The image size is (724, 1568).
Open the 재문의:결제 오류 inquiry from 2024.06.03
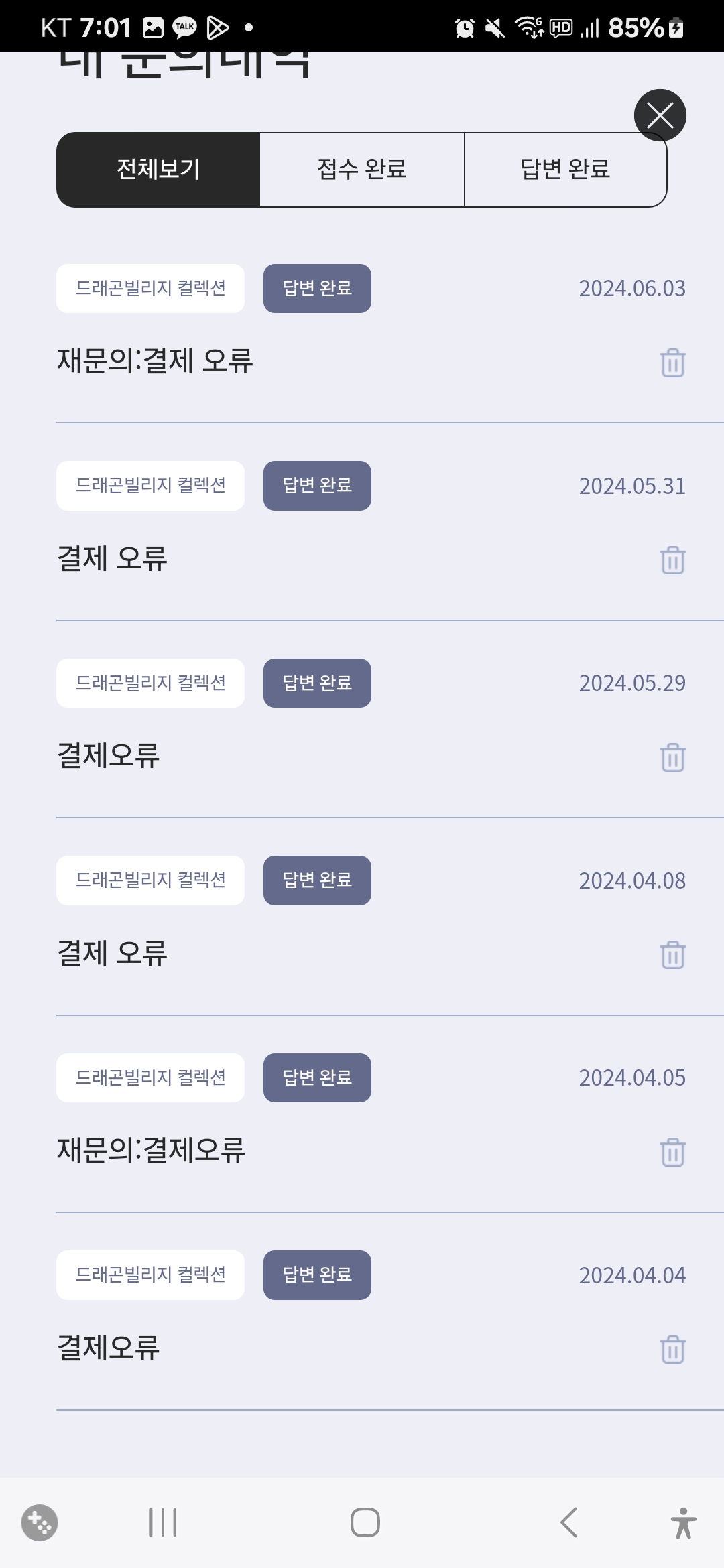[155, 361]
